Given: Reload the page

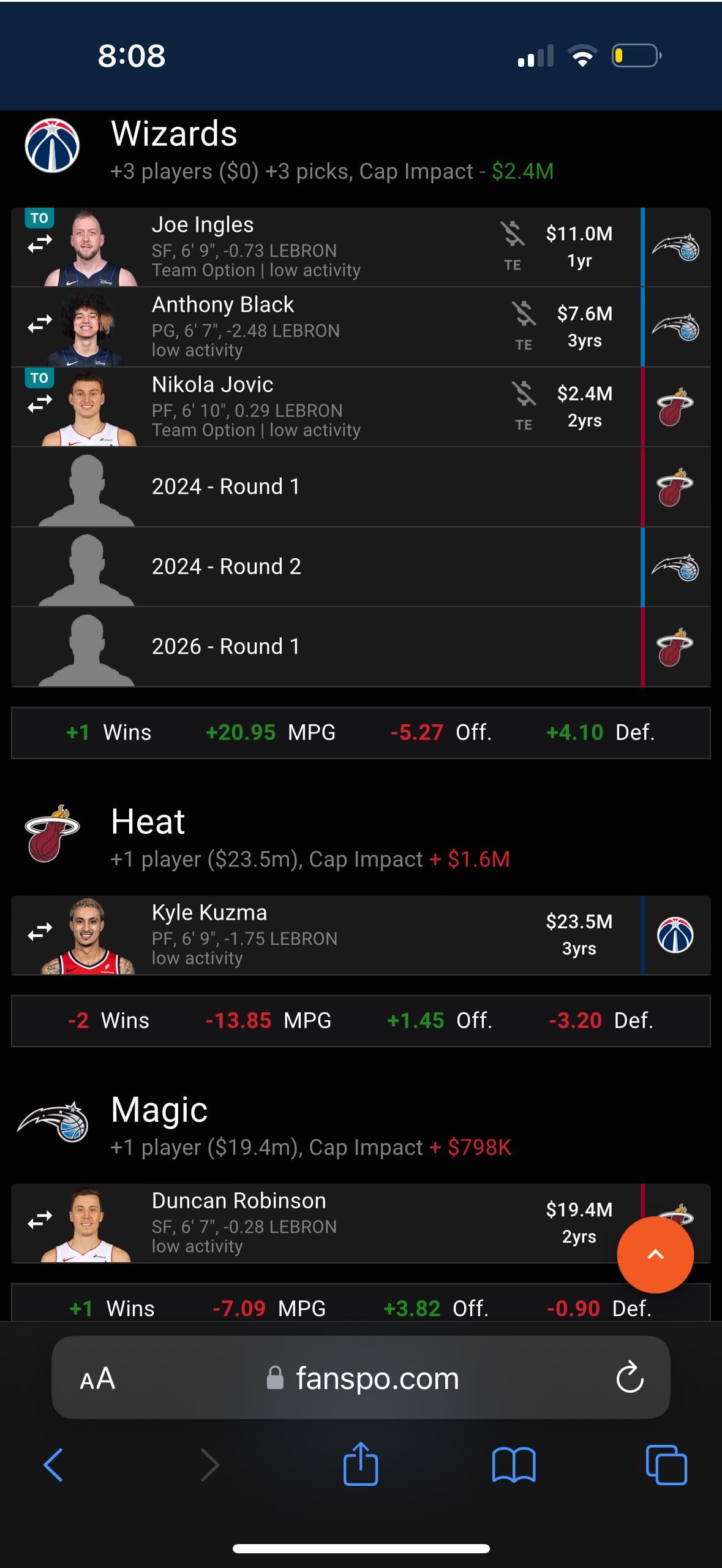Looking at the screenshot, I should click(x=630, y=1379).
